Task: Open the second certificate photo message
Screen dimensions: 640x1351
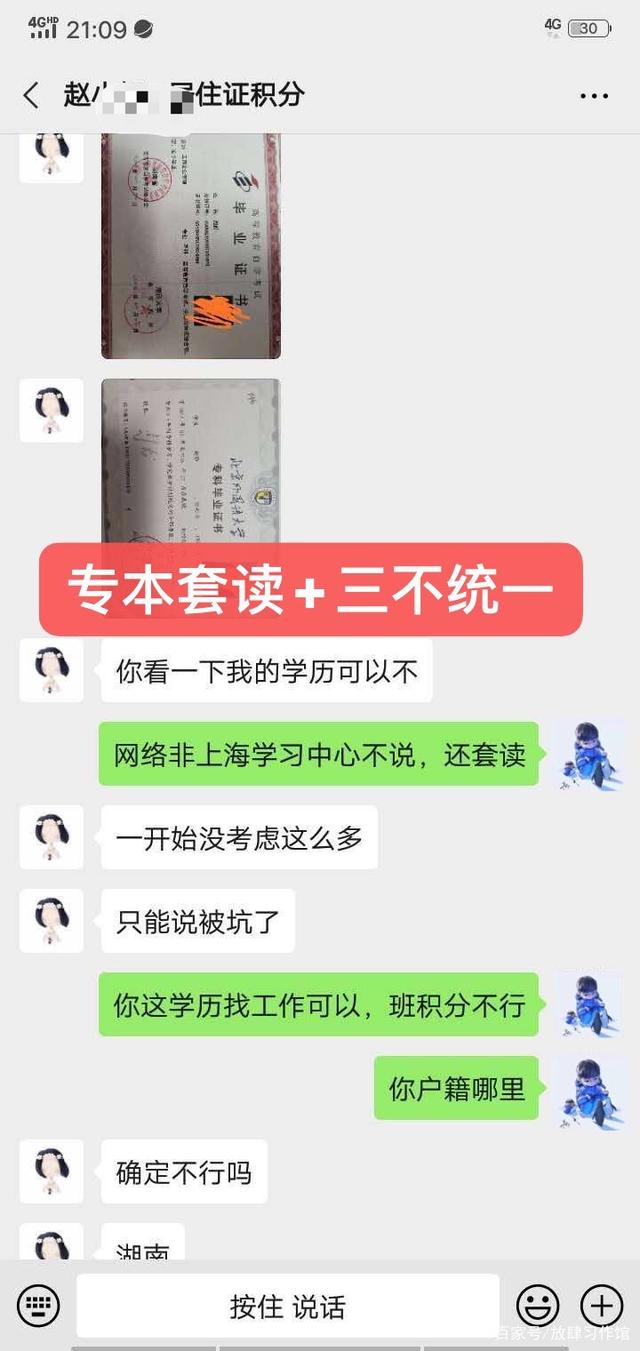Action: 190,460
